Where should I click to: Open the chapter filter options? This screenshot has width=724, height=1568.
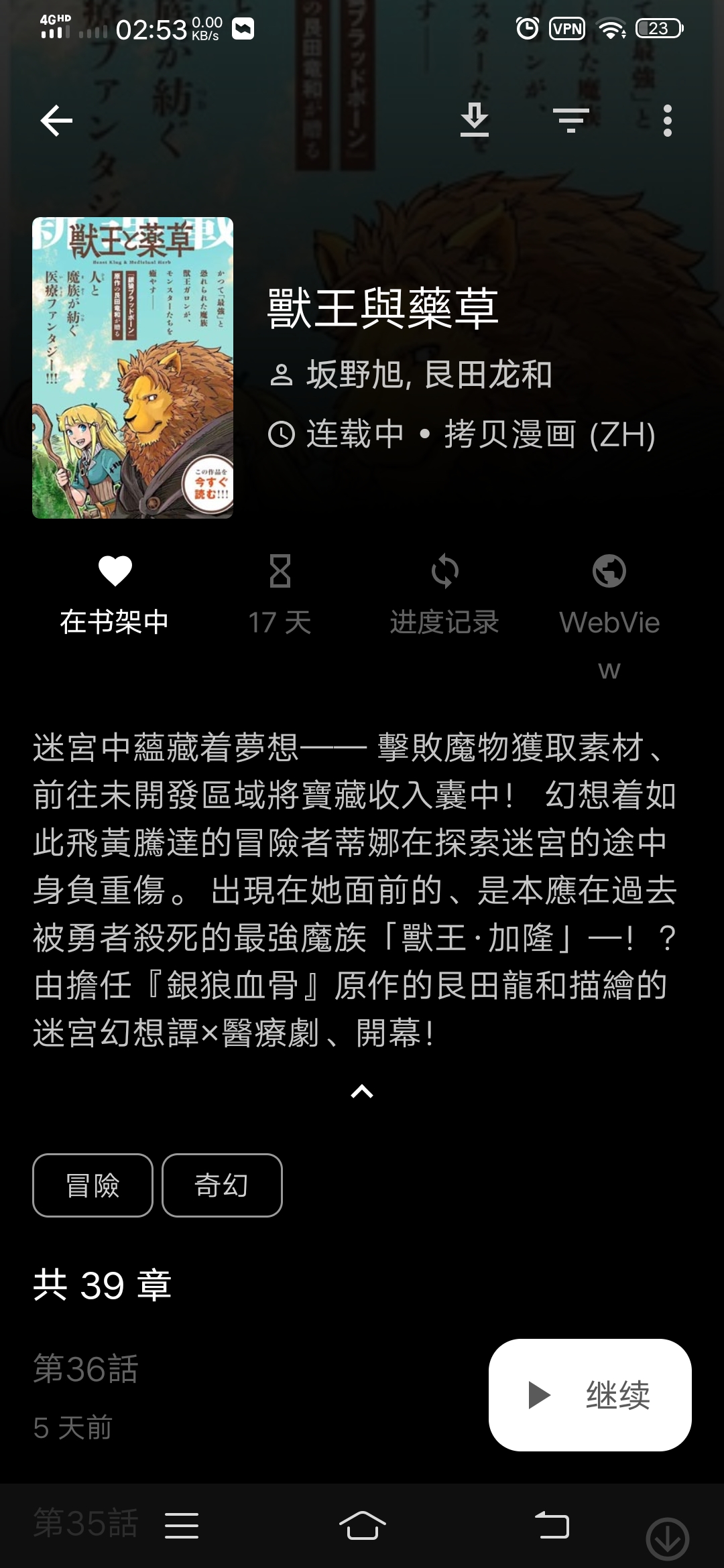coord(570,121)
